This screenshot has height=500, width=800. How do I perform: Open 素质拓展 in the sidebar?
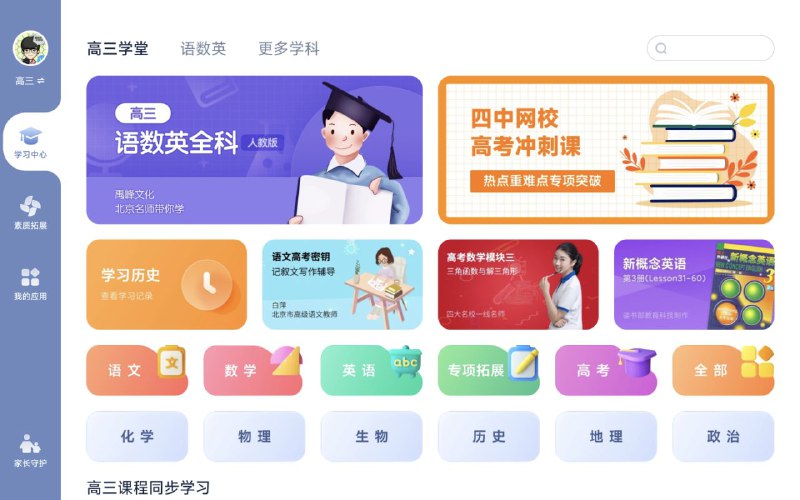pyautogui.click(x=30, y=212)
